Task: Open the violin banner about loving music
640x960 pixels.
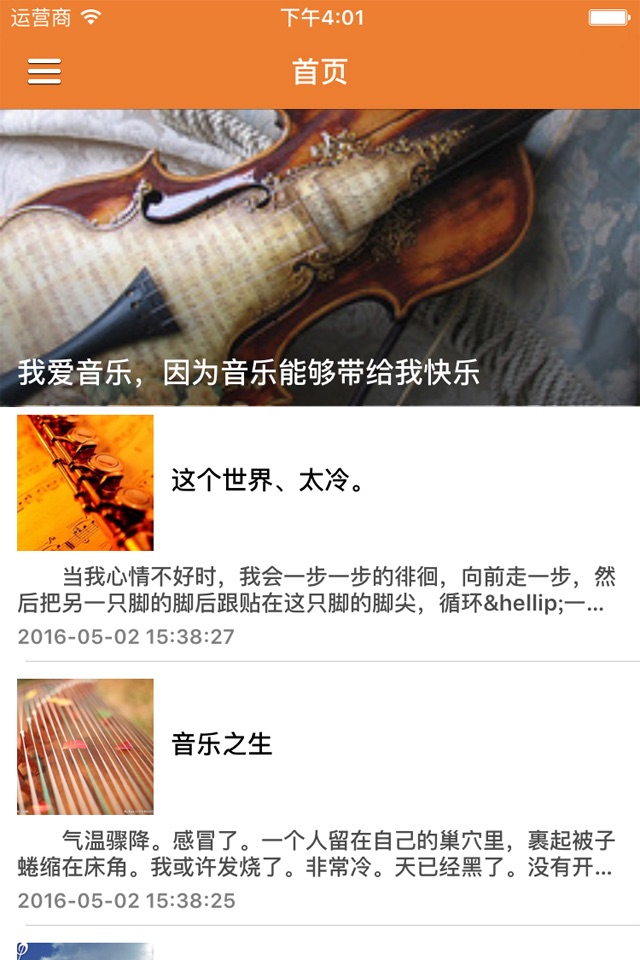Action: pyautogui.click(x=320, y=258)
